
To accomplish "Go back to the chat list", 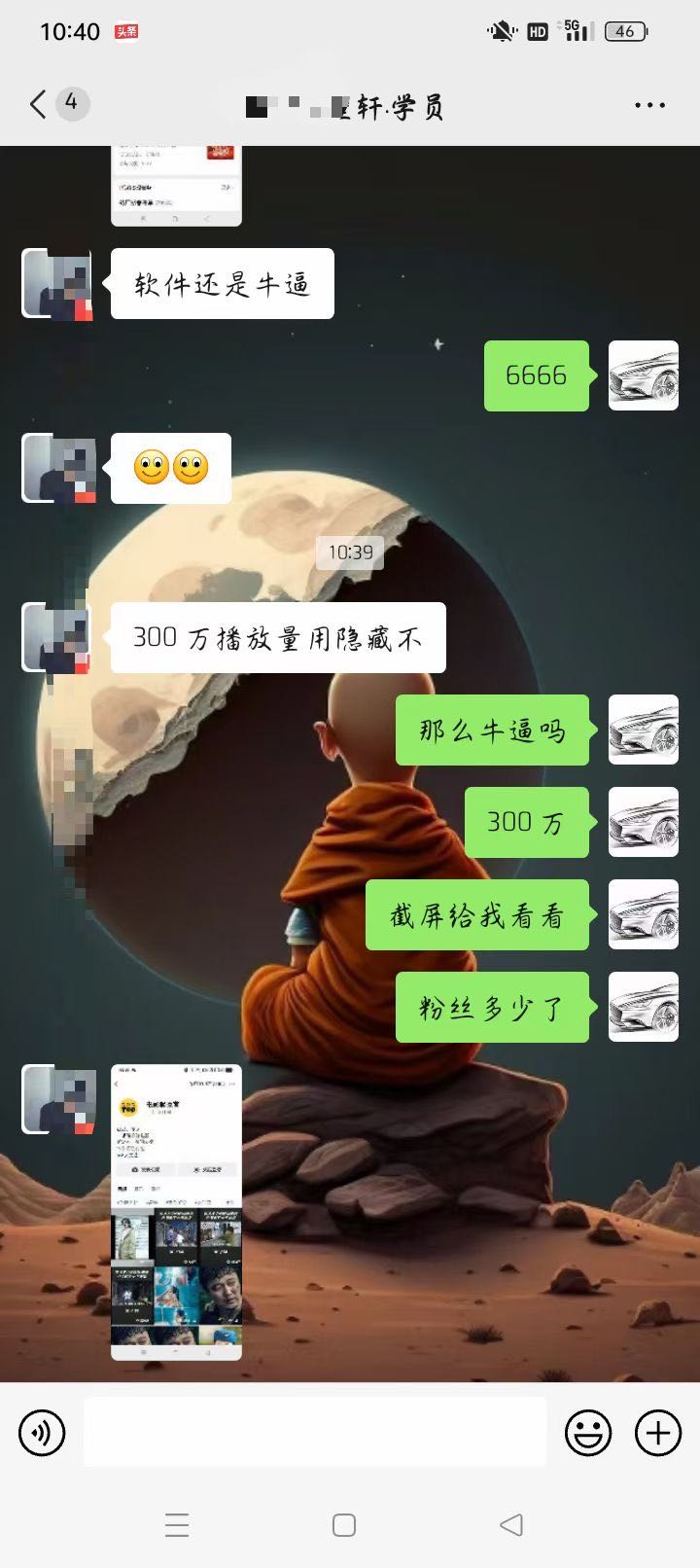I will coord(39,104).
